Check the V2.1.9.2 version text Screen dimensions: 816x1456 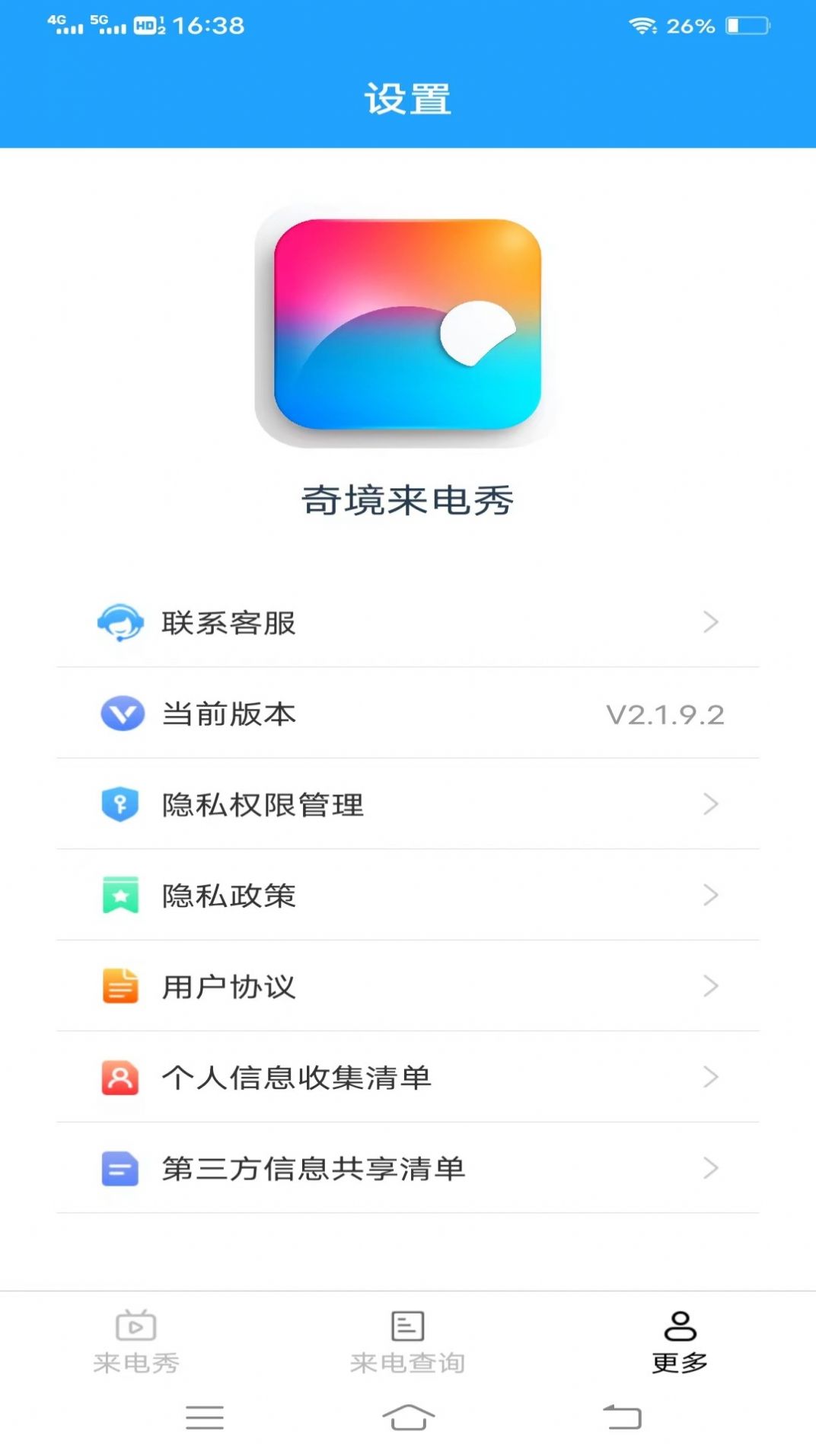(x=668, y=714)
